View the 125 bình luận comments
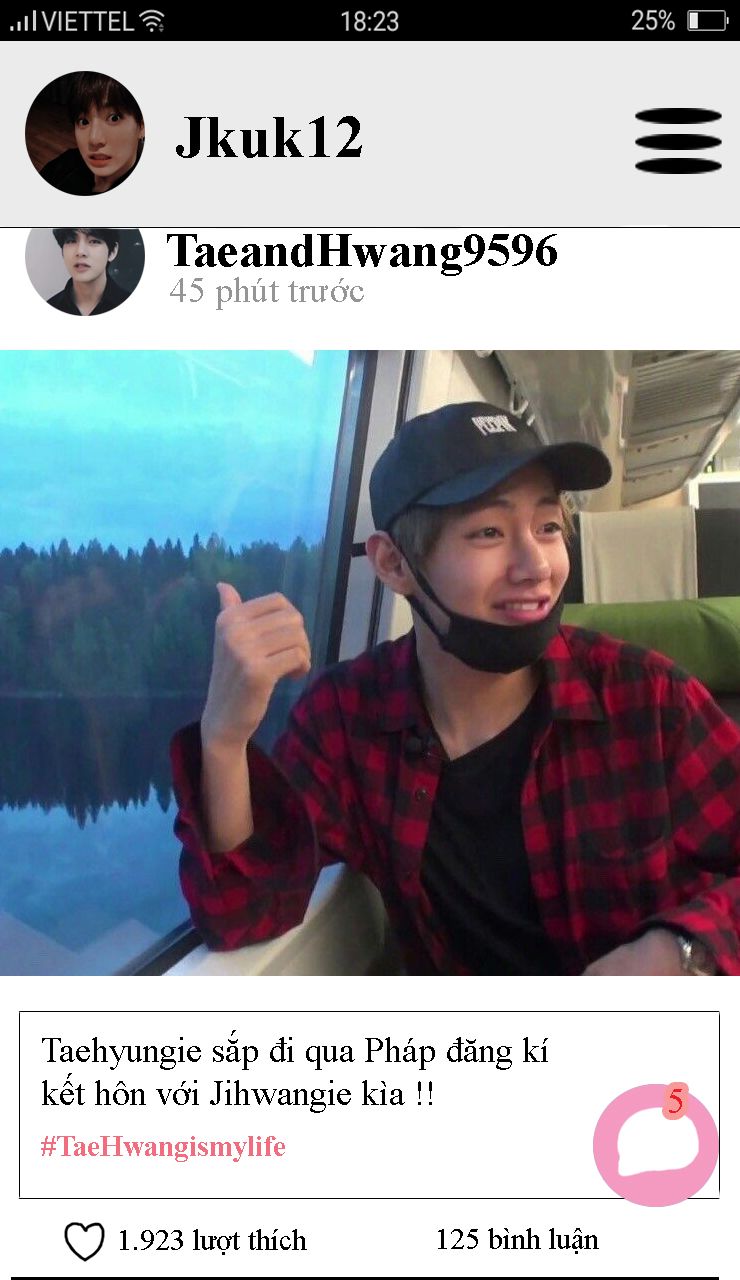Screen dimensions: 740x1280 517,1240
